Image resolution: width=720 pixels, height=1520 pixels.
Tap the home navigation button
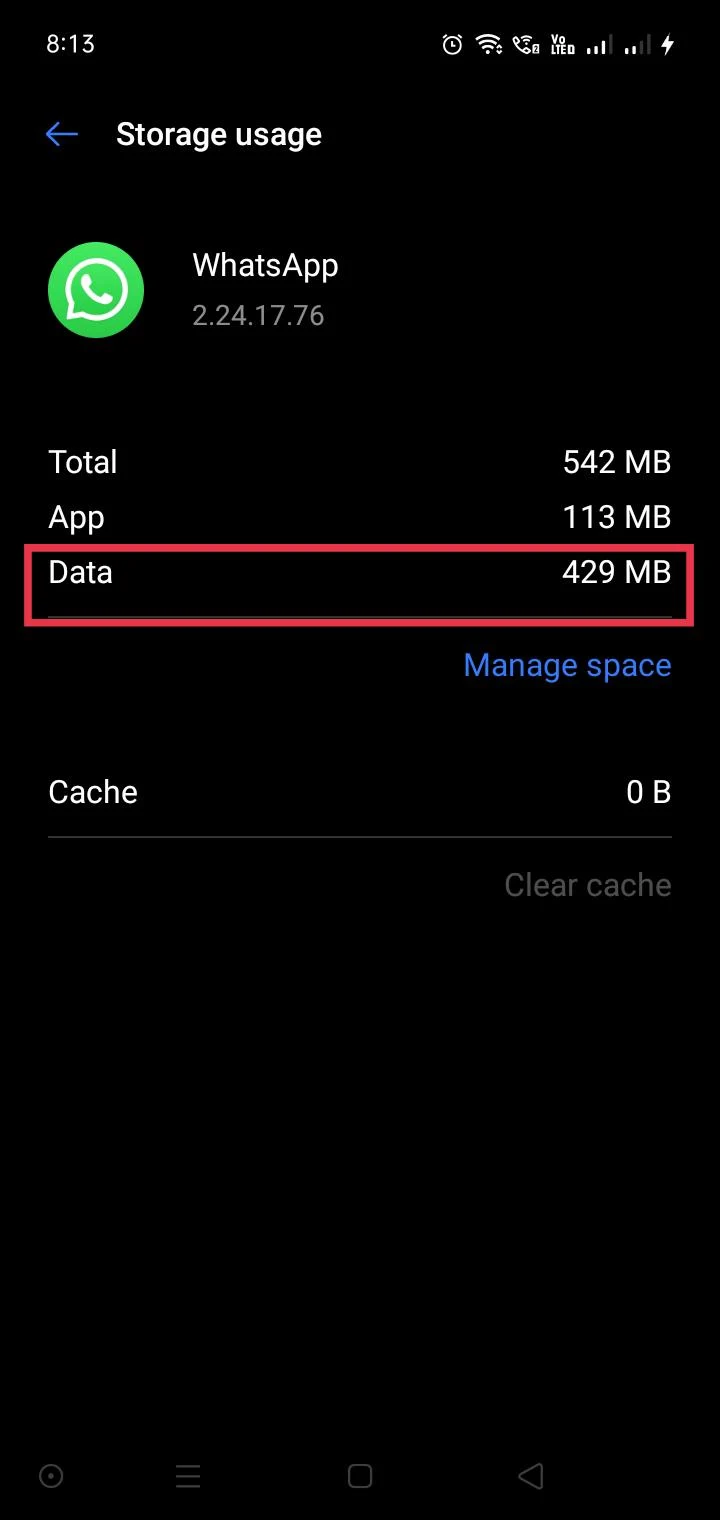[359, 1476]
